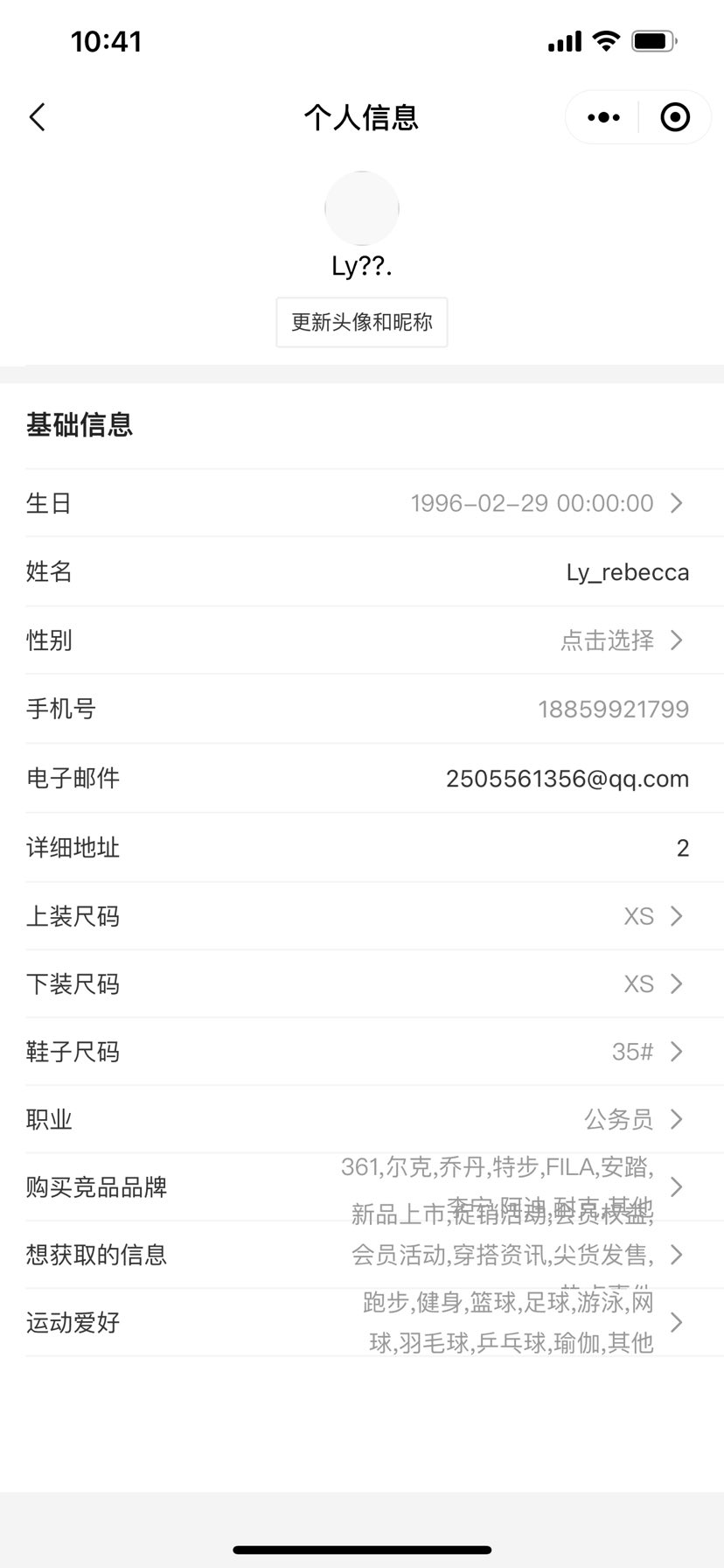Open the mini program more-options menu
The image size is (724, 1568).
click(603, 117)
